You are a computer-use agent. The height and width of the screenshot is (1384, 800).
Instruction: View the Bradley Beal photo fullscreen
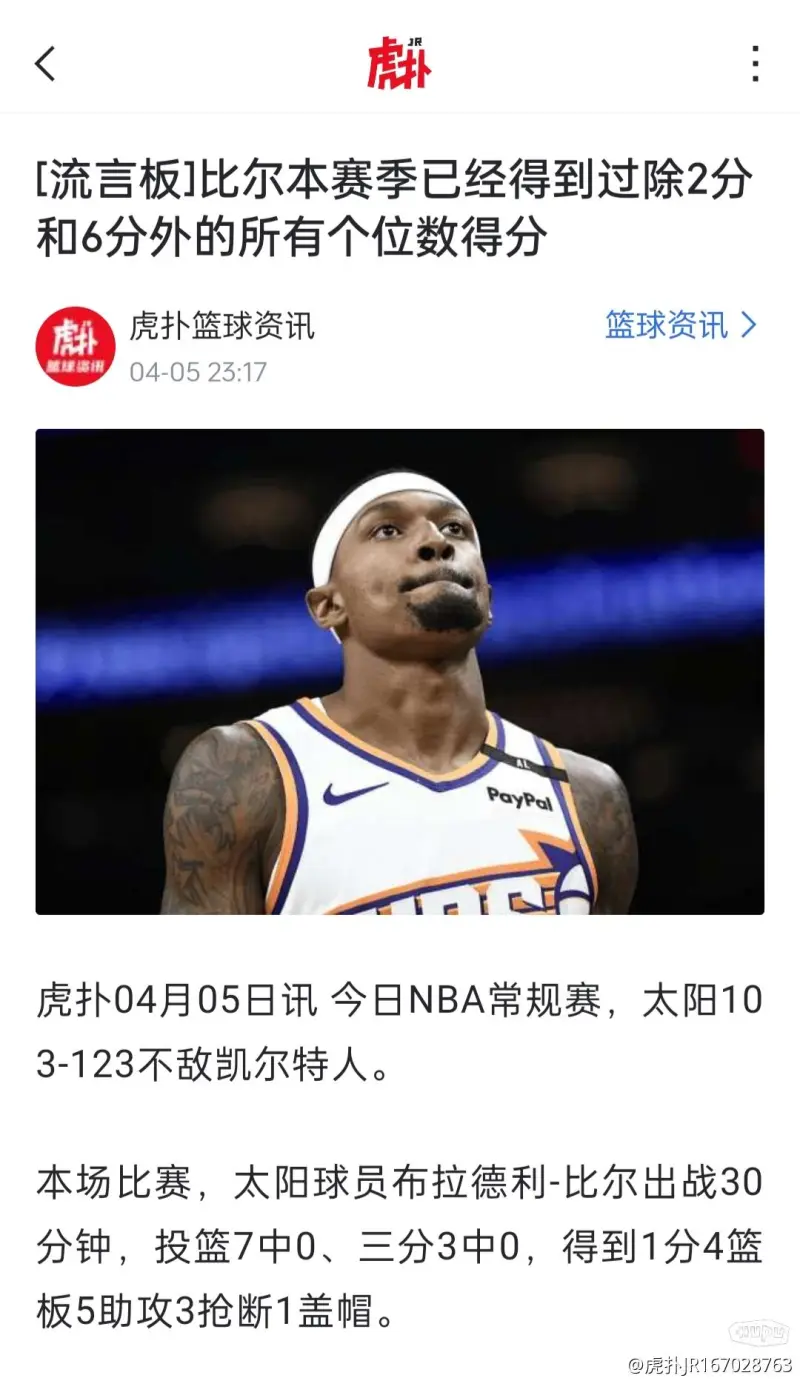400,670
